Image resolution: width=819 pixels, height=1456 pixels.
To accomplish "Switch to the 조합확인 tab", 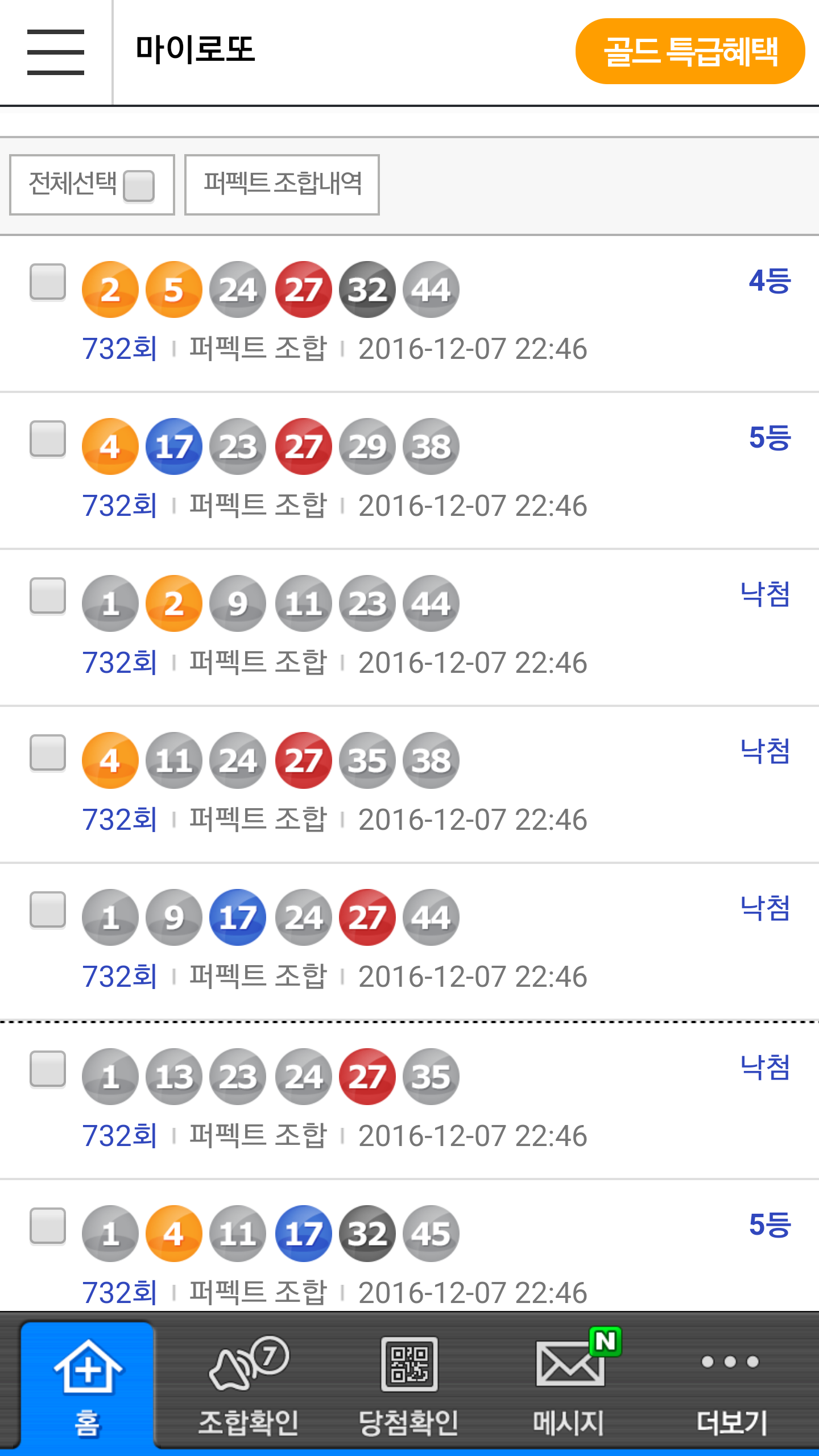I will (x=248, y=1384).
